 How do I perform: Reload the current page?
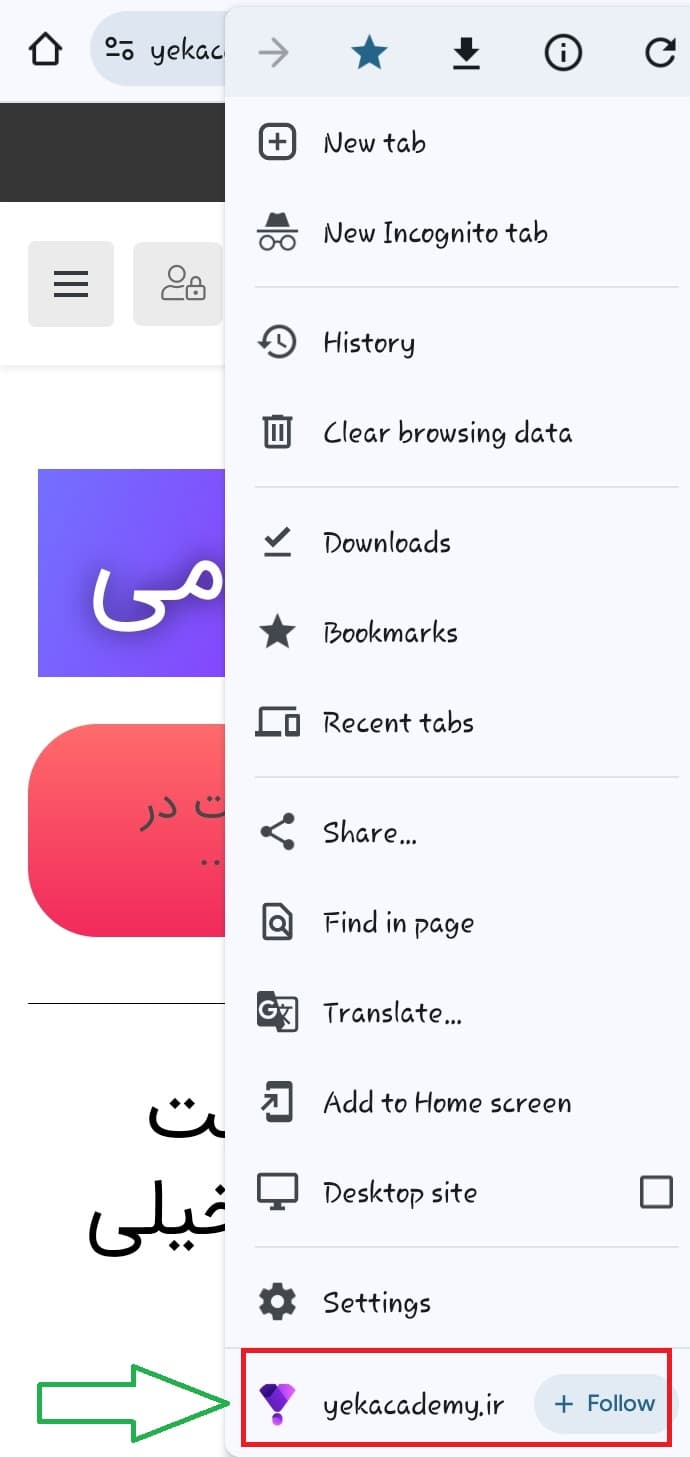click(x=659, y=53)
